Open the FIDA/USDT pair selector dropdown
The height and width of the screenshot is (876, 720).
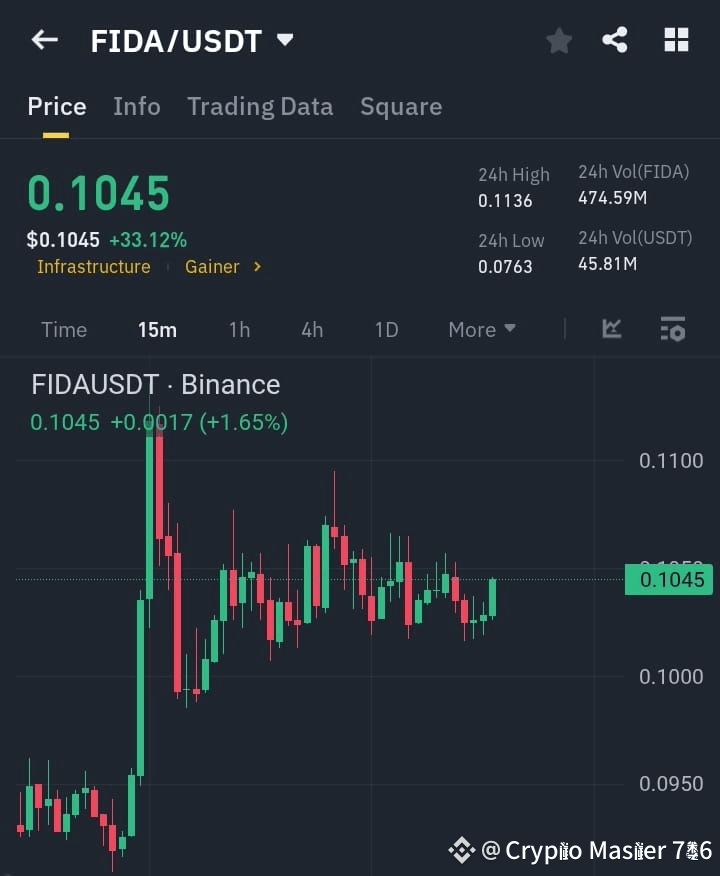285,40
